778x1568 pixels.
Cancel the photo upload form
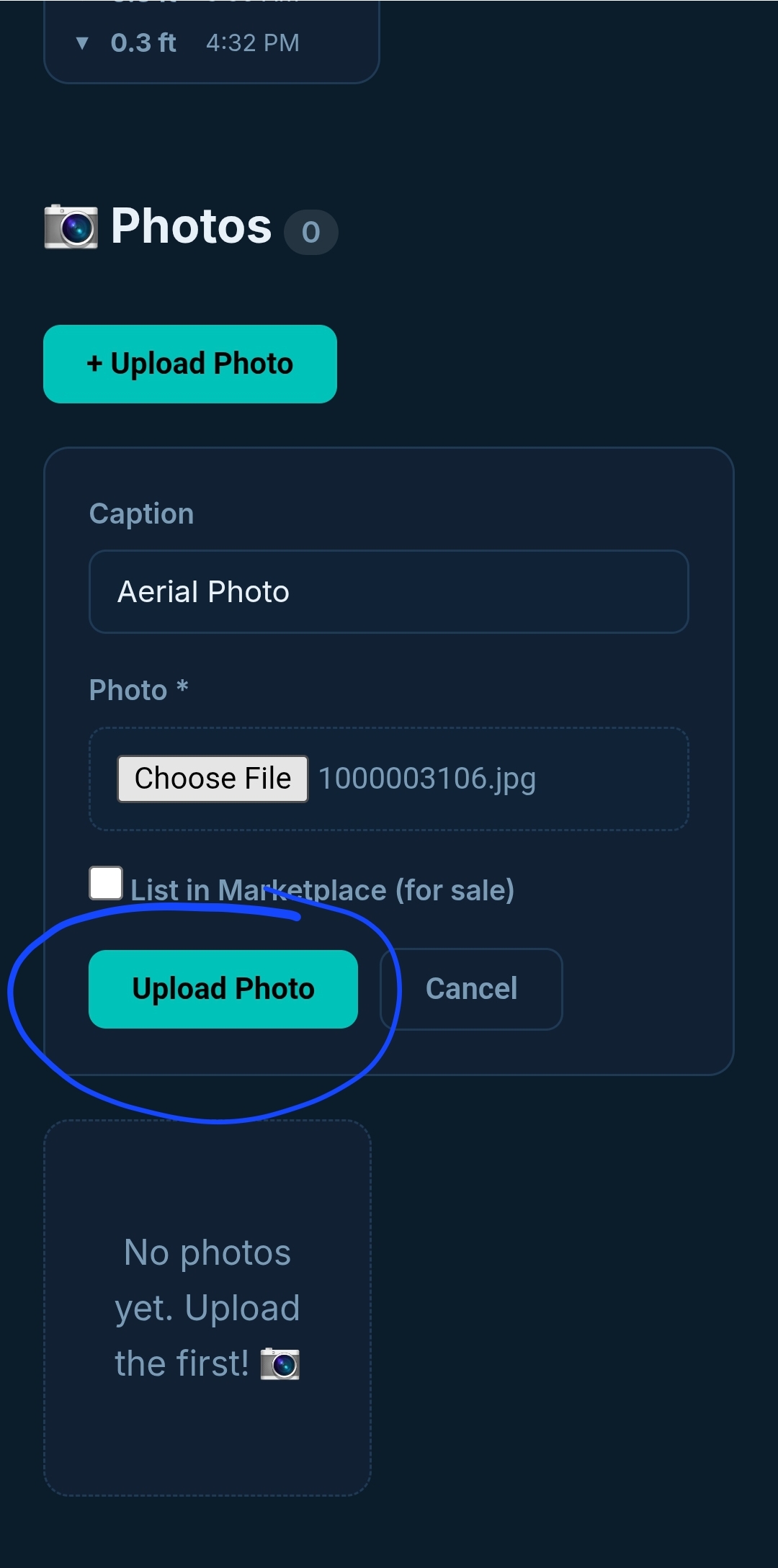(x=471, y=989)
